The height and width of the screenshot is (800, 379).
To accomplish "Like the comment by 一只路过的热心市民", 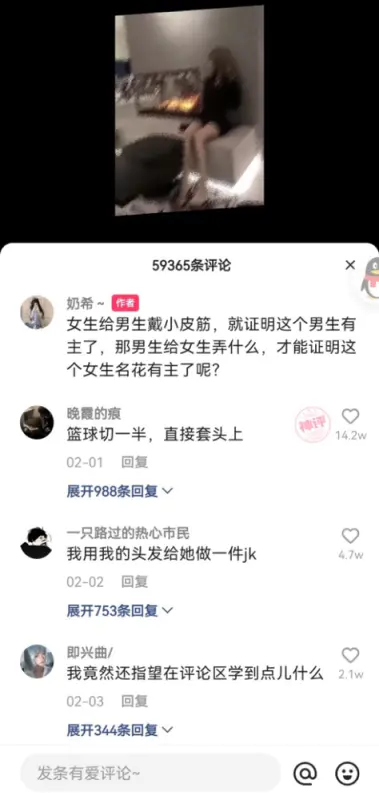I will [350, 536].
